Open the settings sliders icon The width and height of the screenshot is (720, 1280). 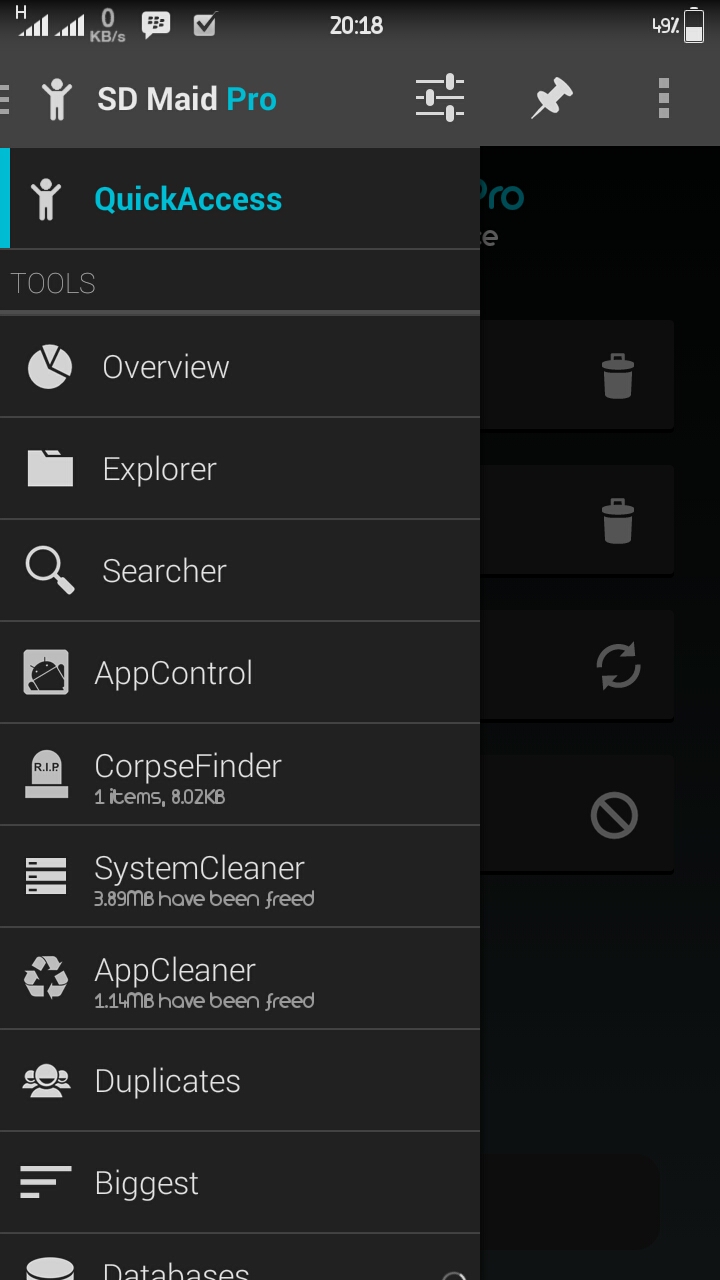click(x=440, y=98)
